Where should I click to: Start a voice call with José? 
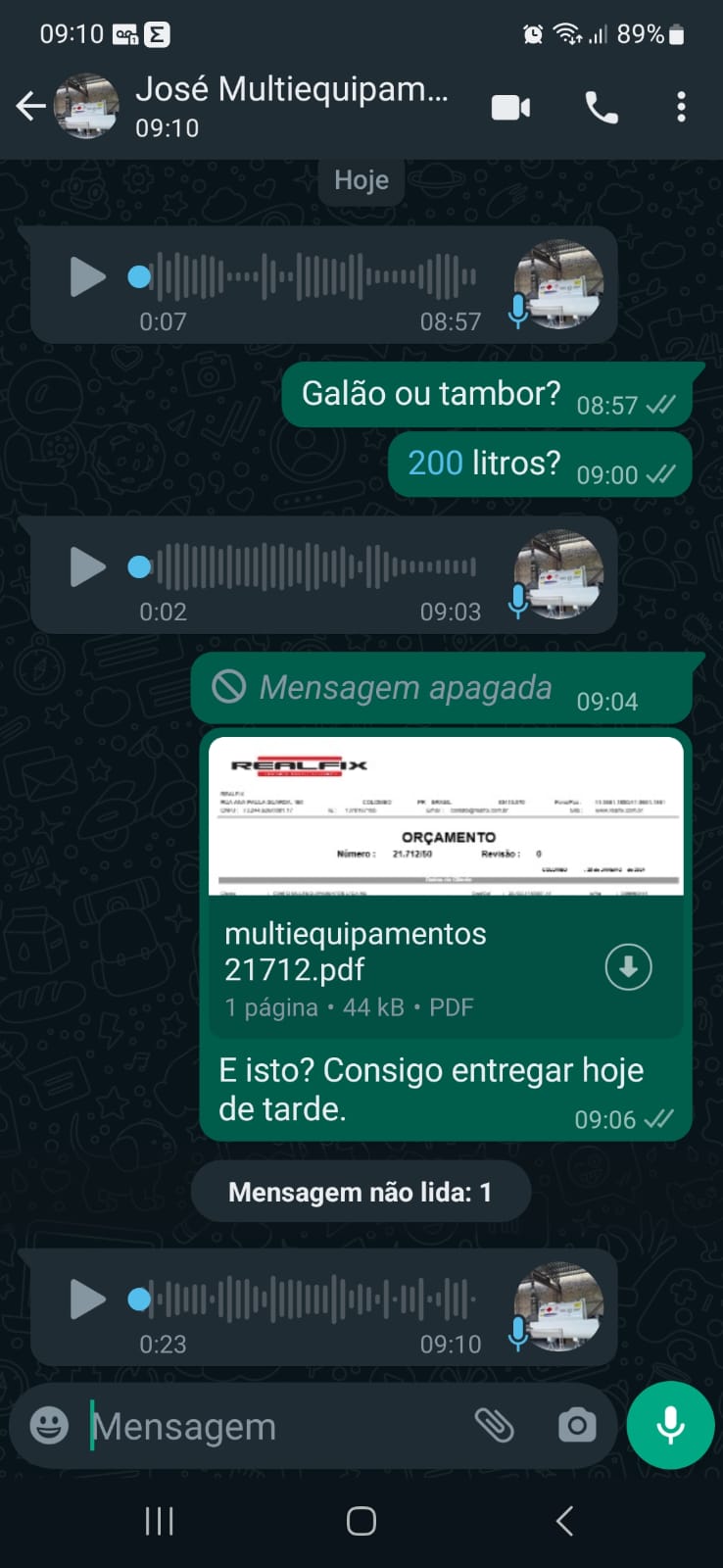[602, 107]
